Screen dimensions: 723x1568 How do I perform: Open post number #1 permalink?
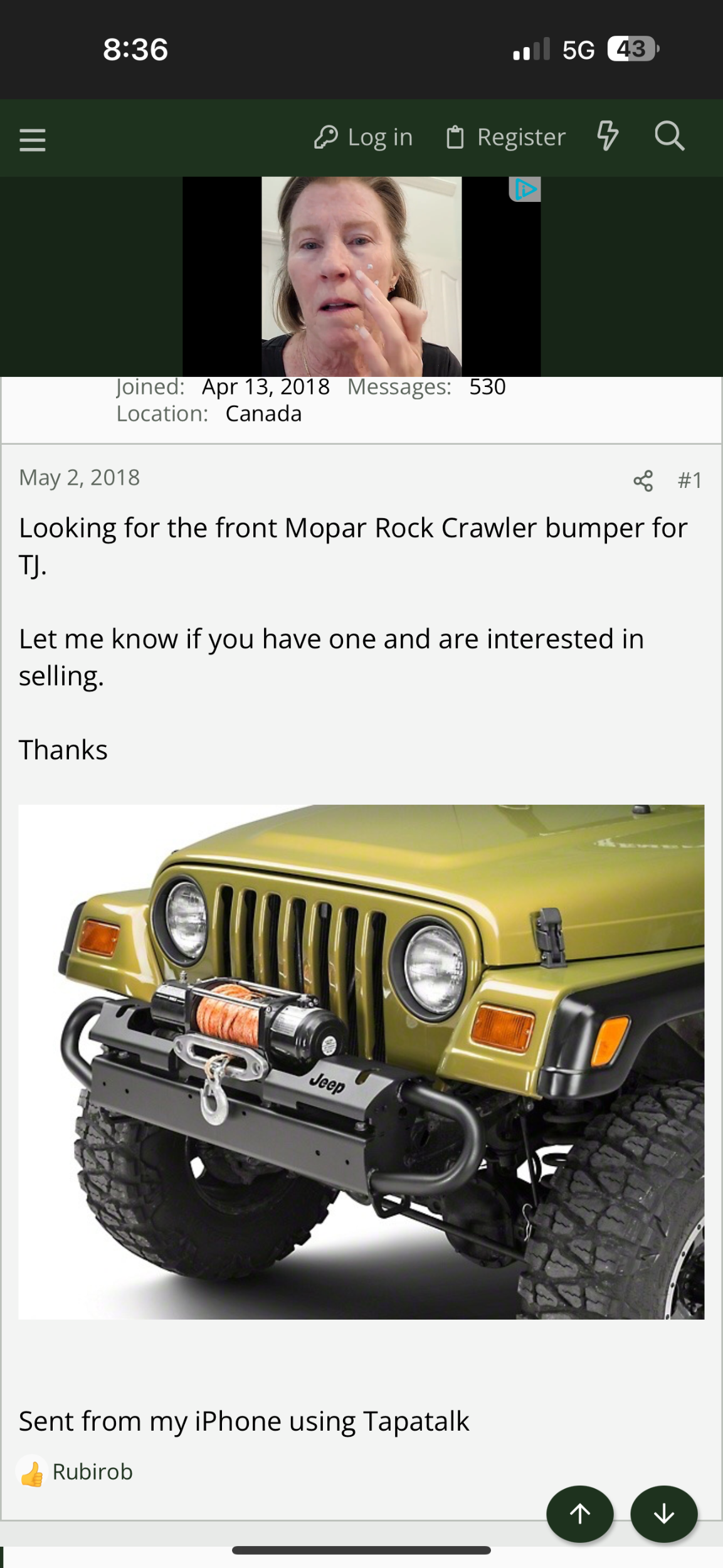point(690,480)
